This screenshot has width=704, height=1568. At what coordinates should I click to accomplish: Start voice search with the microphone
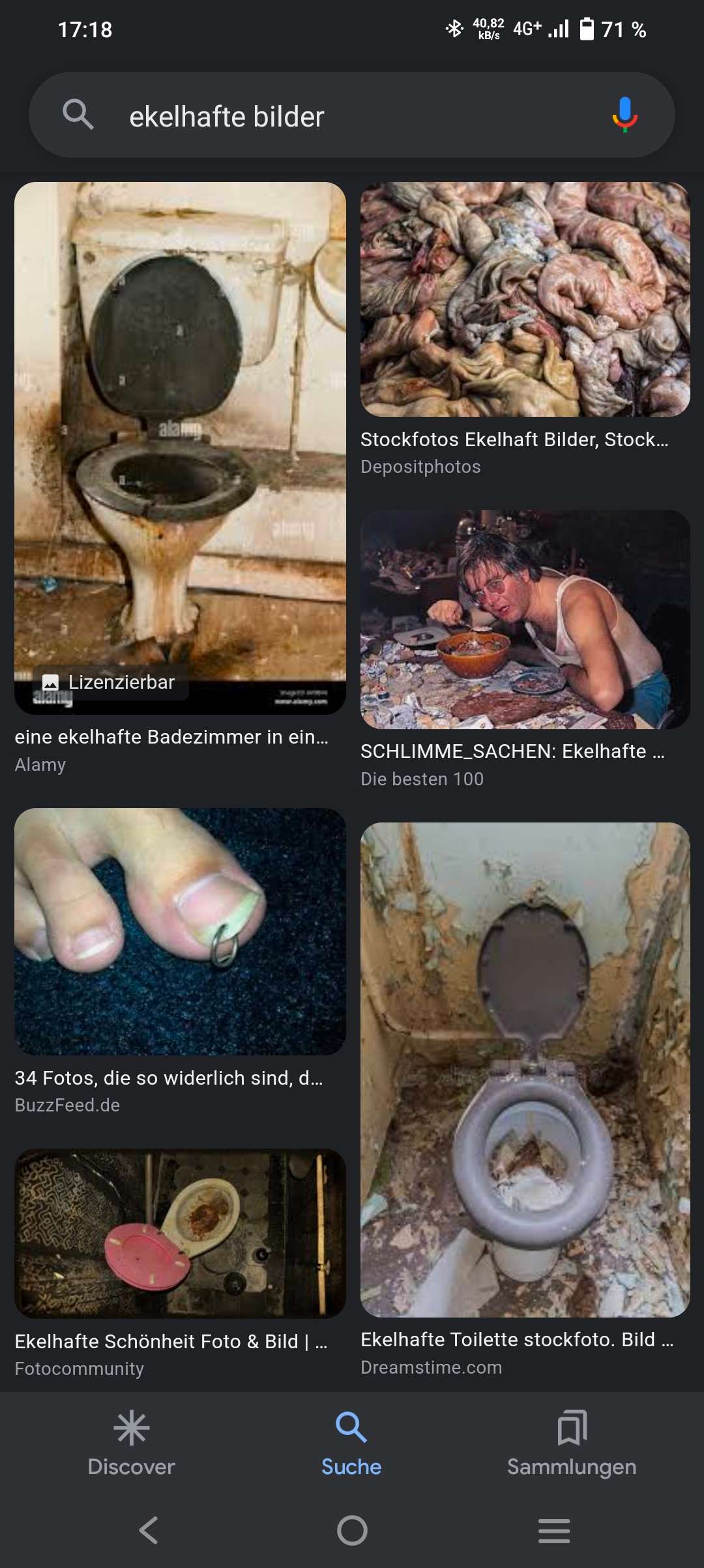pyautogui.click(x=624, y=115)
